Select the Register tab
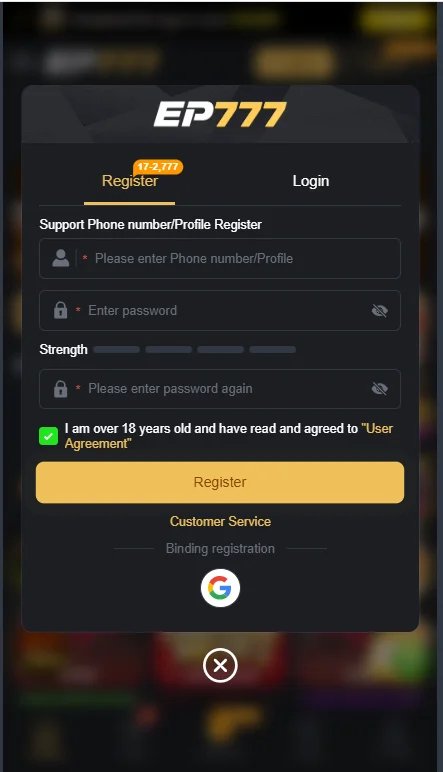443x772 pixels. tap(129, 181)
